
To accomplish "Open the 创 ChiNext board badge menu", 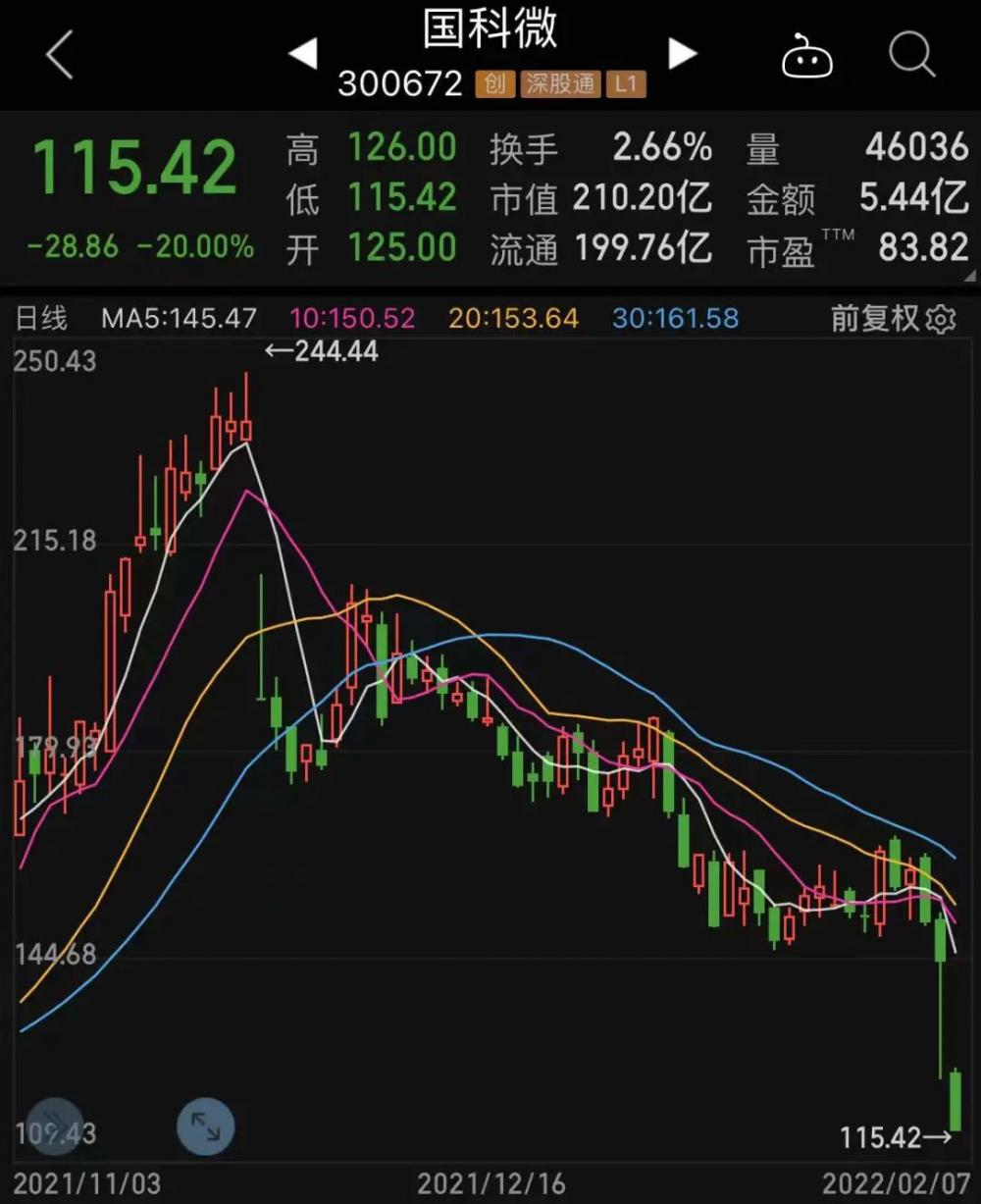I will point(494,83).
